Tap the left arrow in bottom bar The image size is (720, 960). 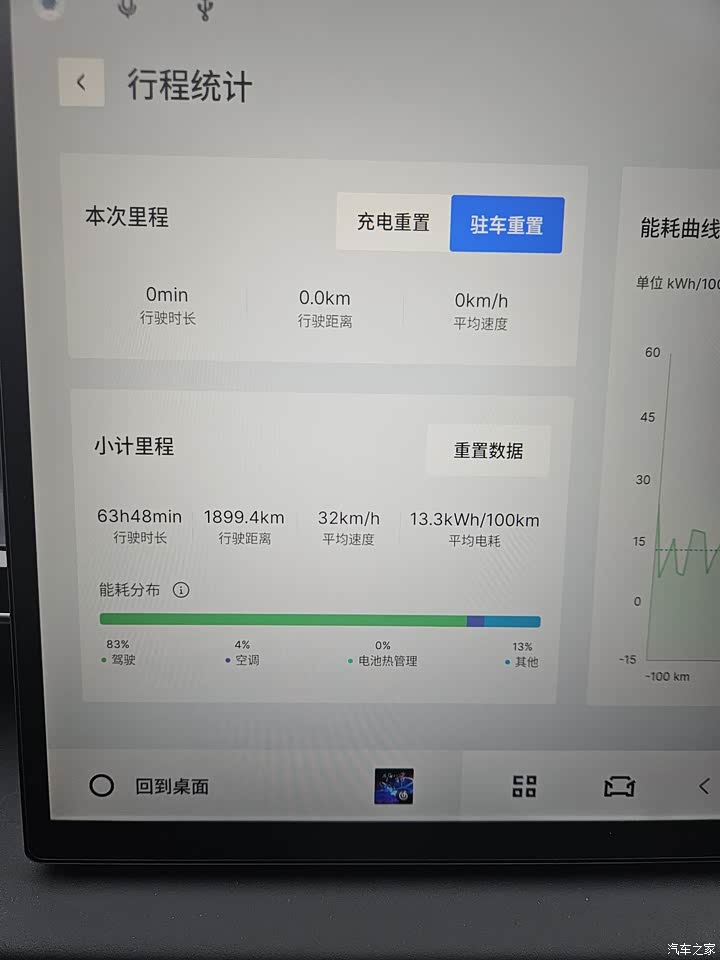click(x=704, y=786)
